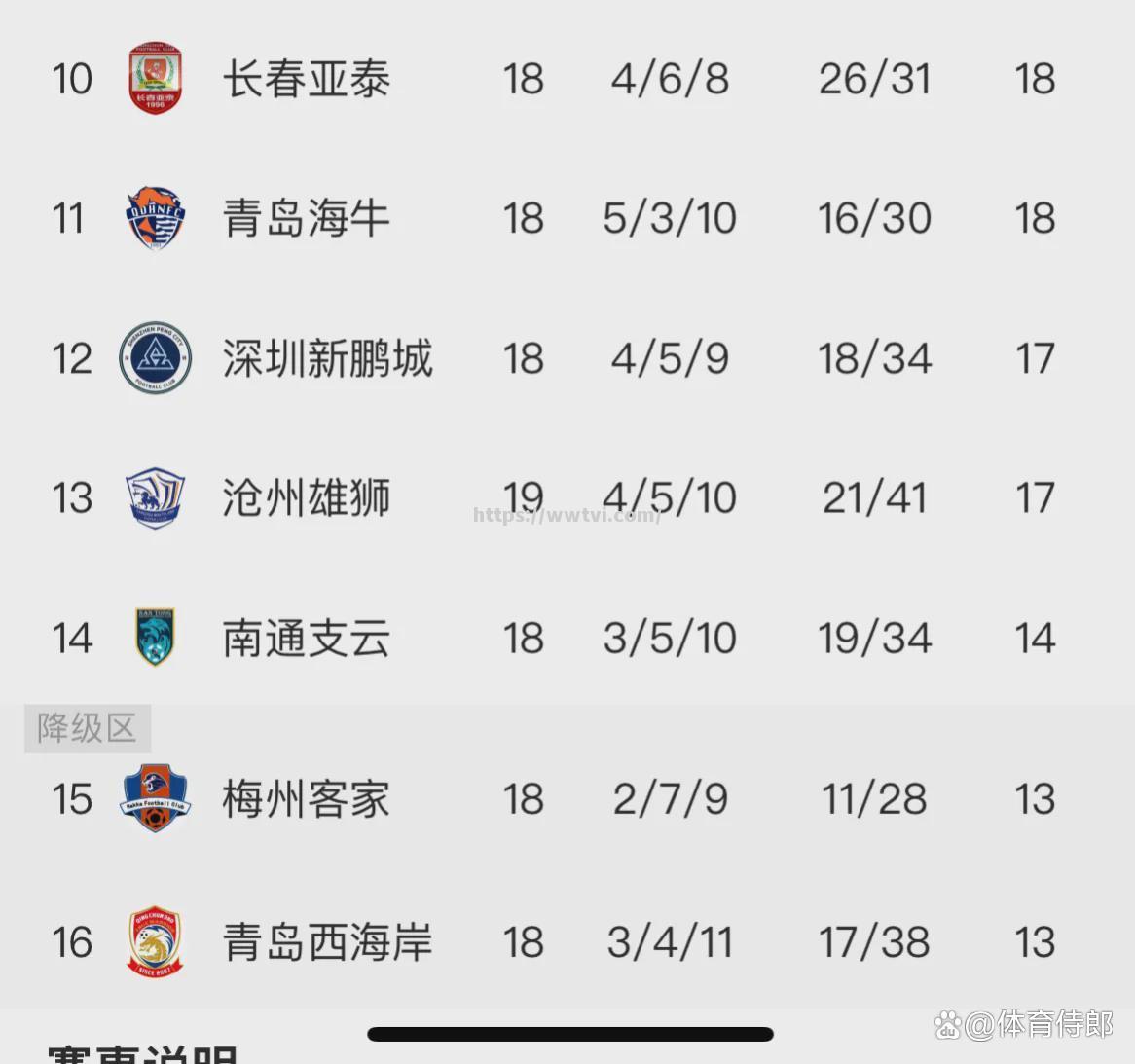This screenshot has width=1135, height=1064.
Task: View the 沧州雄狮 team details
Action: [306, 498]
